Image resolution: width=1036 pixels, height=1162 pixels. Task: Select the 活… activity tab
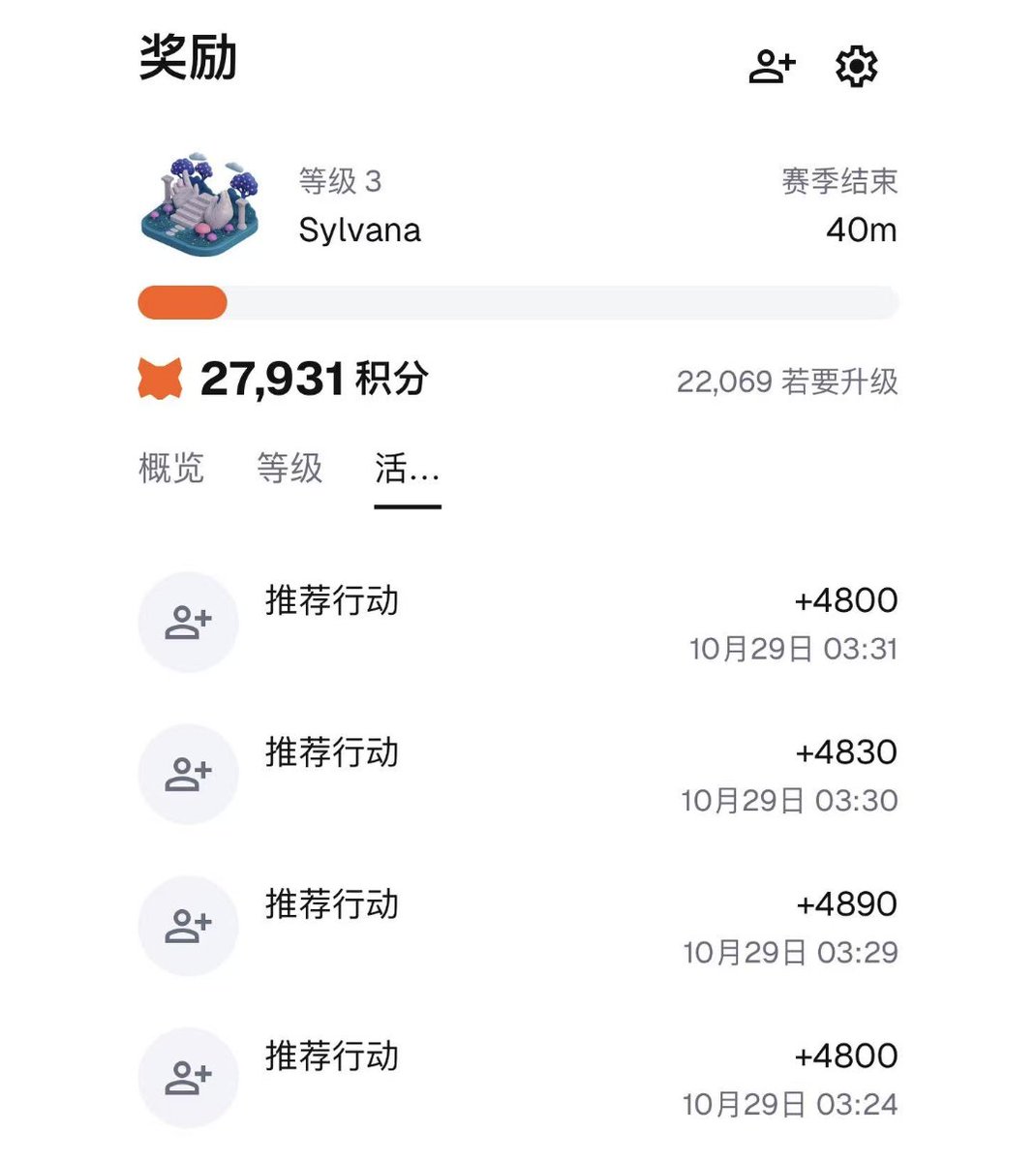[x=408, y=471]
